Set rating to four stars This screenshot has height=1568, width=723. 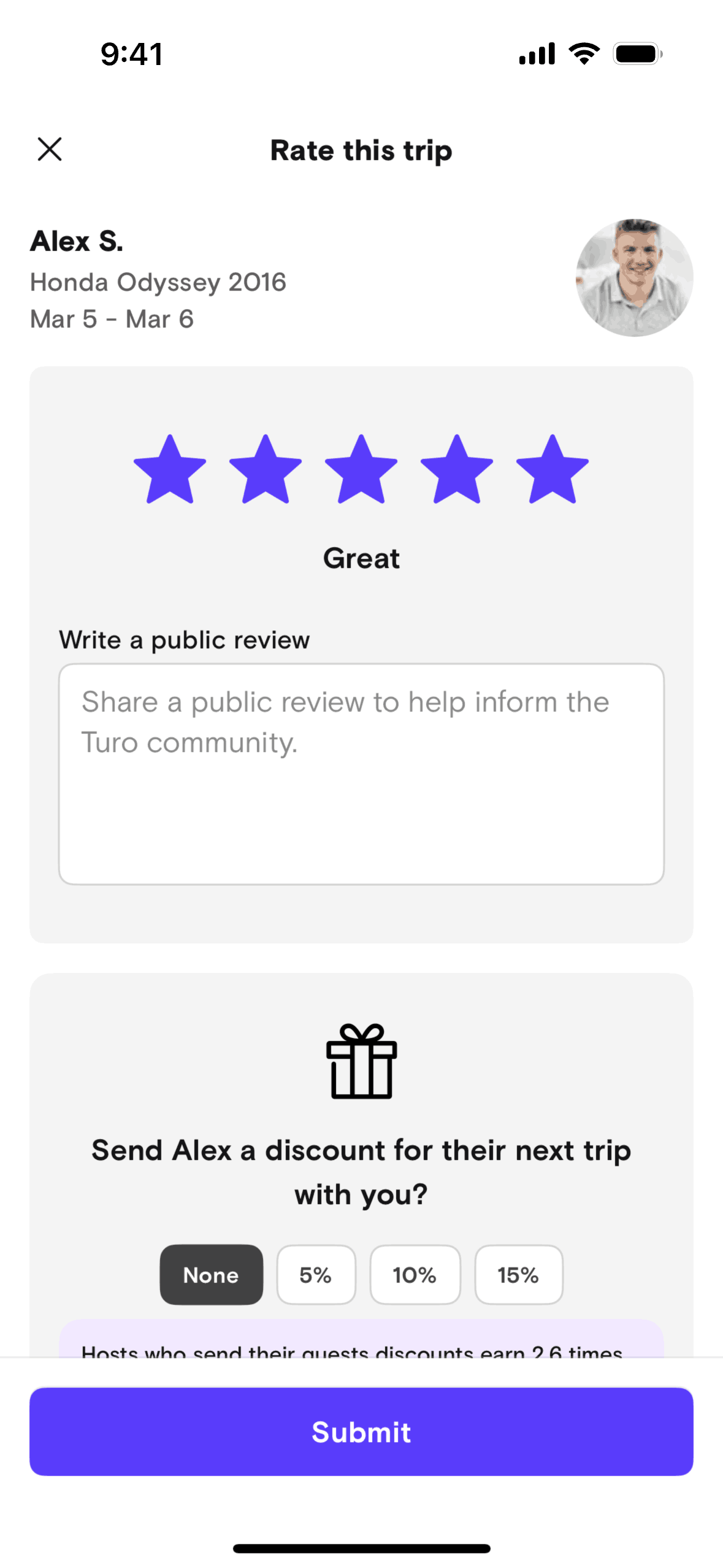[x=457, y=471]
